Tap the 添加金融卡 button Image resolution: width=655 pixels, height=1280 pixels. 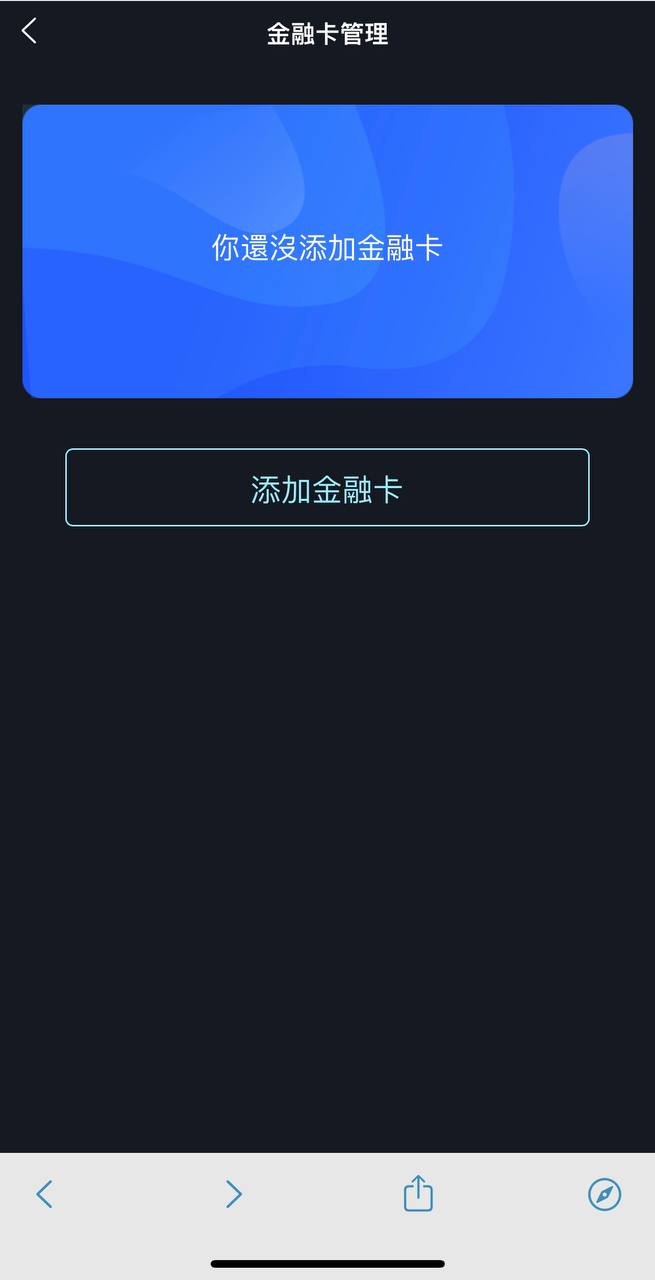pos(327,487)
